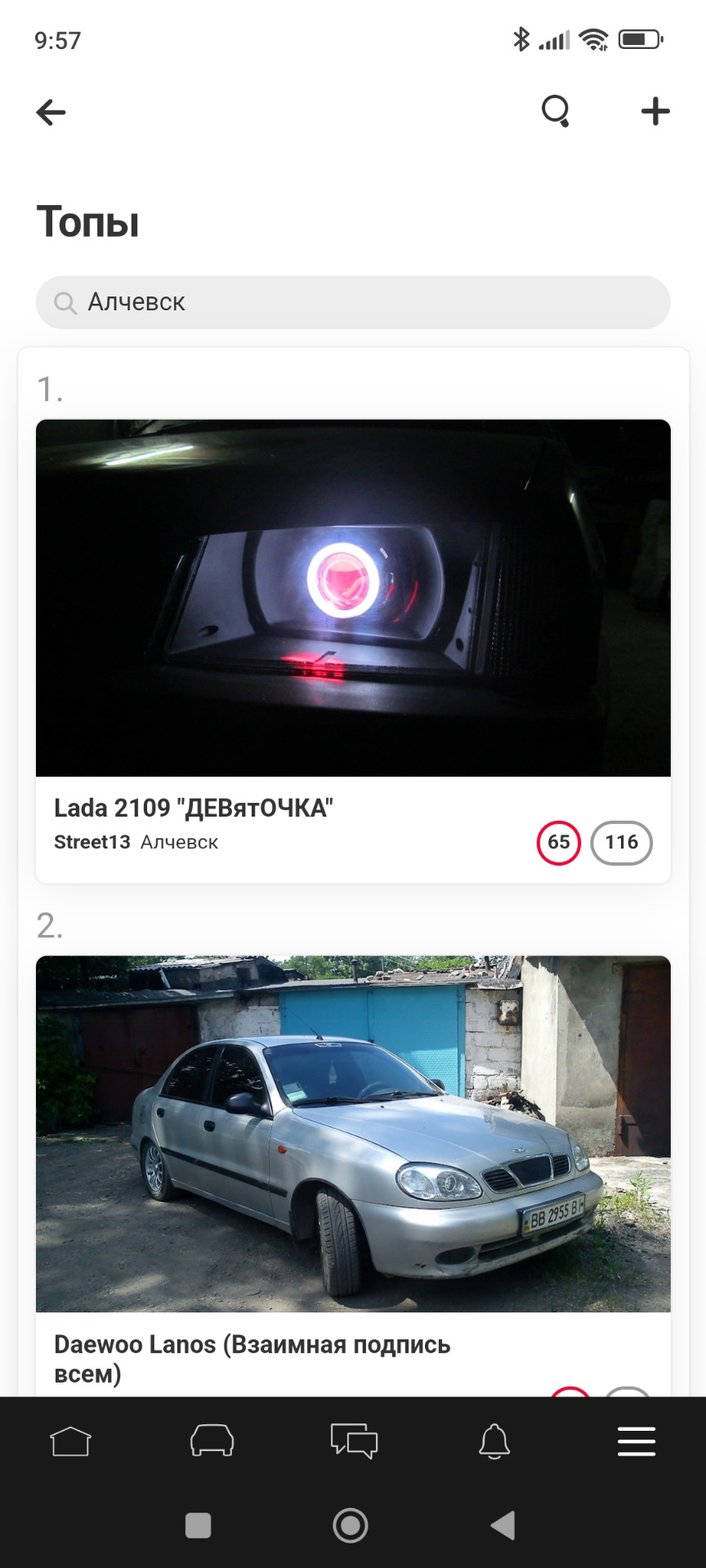Screen dimensions: 706x1568
Task: Open the hamburger menu icon in bottom bar
Action: pos(636,1440)
